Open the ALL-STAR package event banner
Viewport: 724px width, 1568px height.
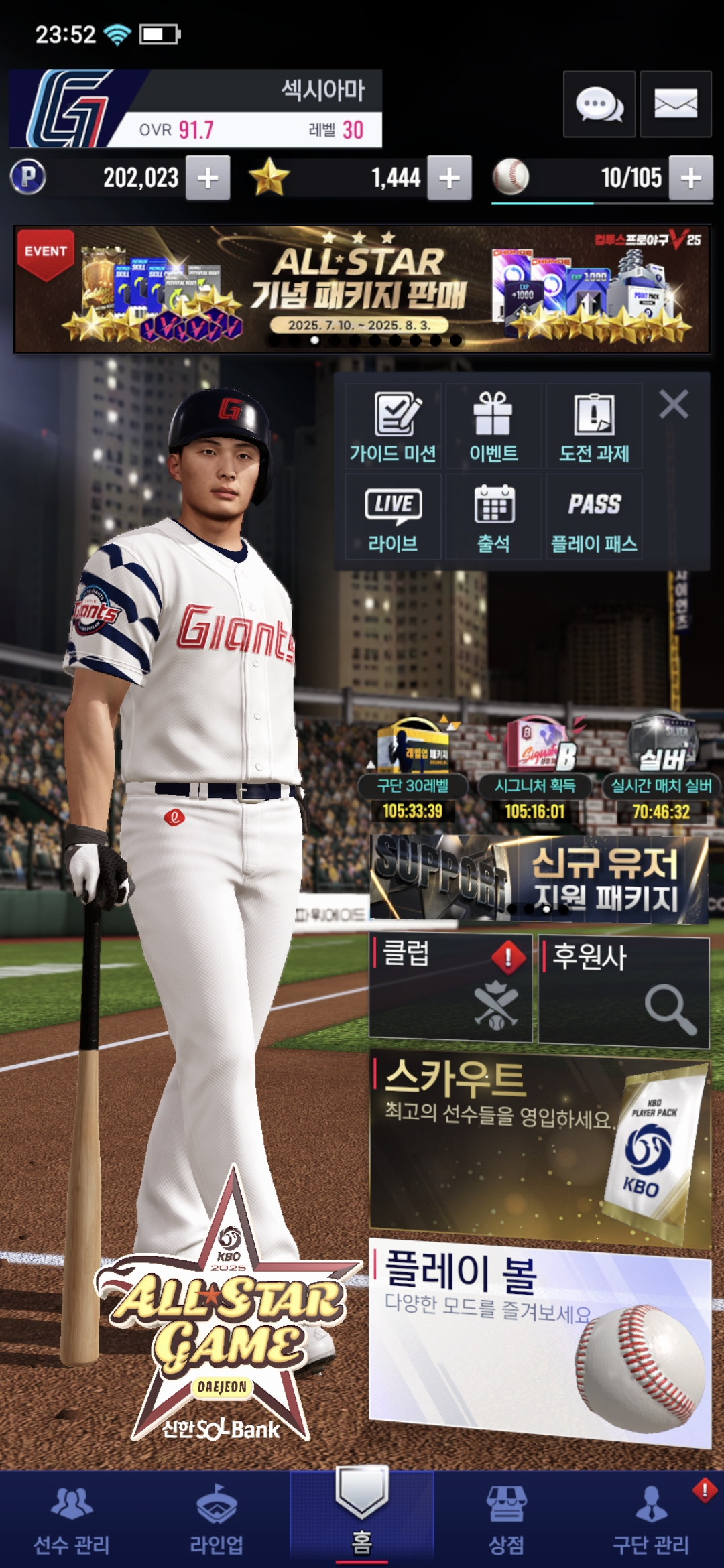pyautogui.click(x=362, y=289)
